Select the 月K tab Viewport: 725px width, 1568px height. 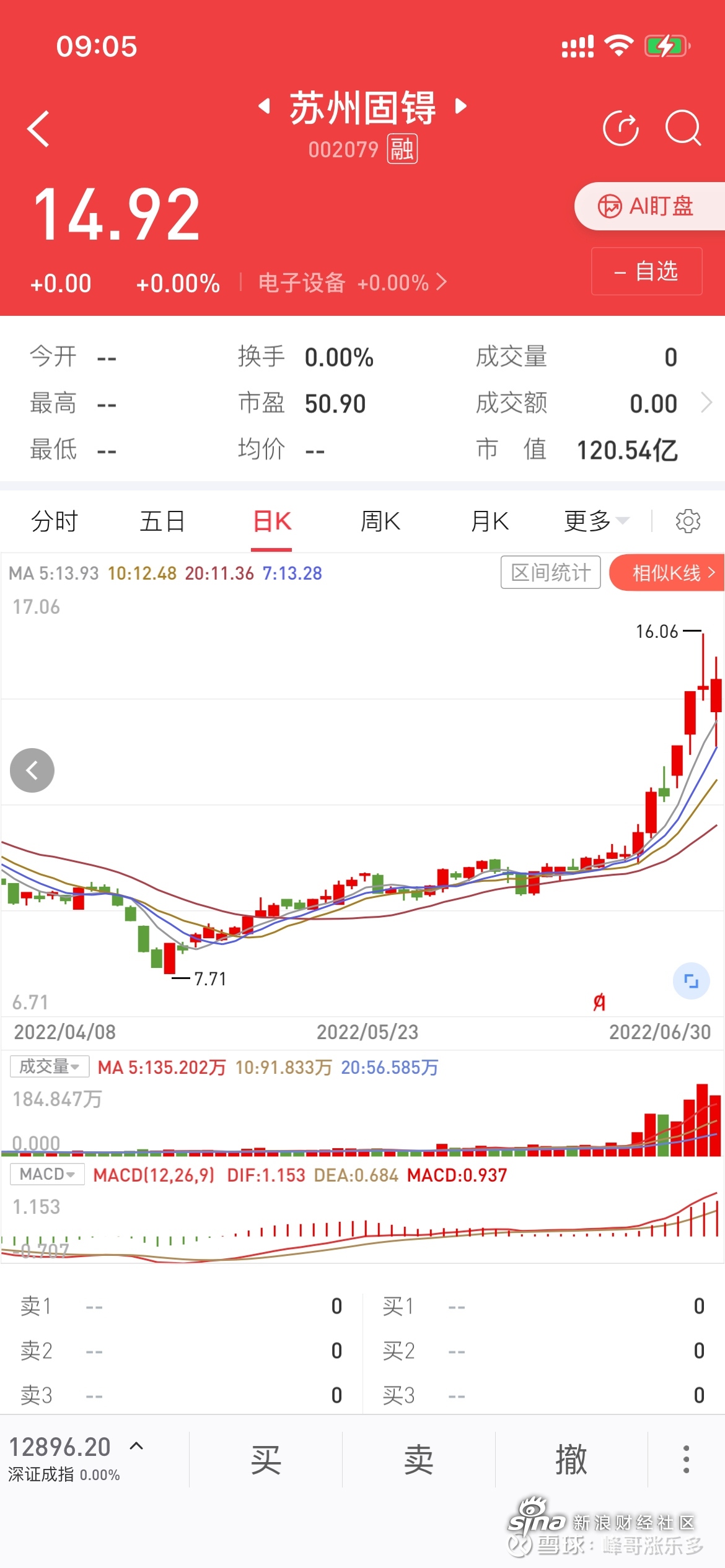click(x=490, y=521)
